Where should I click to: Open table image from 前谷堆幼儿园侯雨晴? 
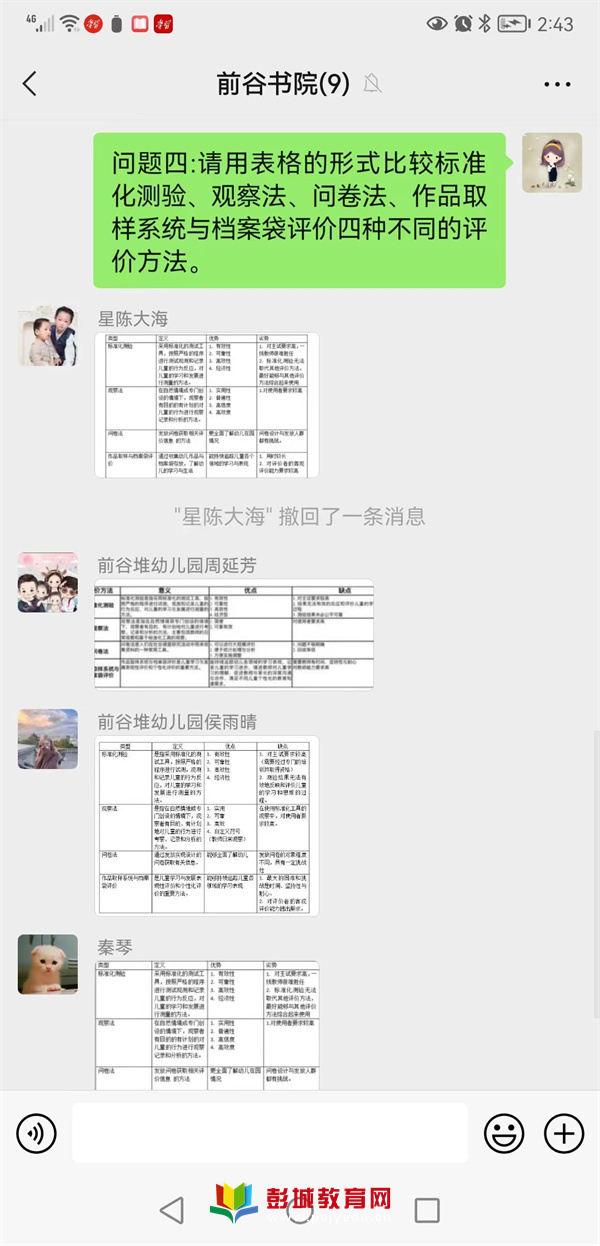pos(206,826)
